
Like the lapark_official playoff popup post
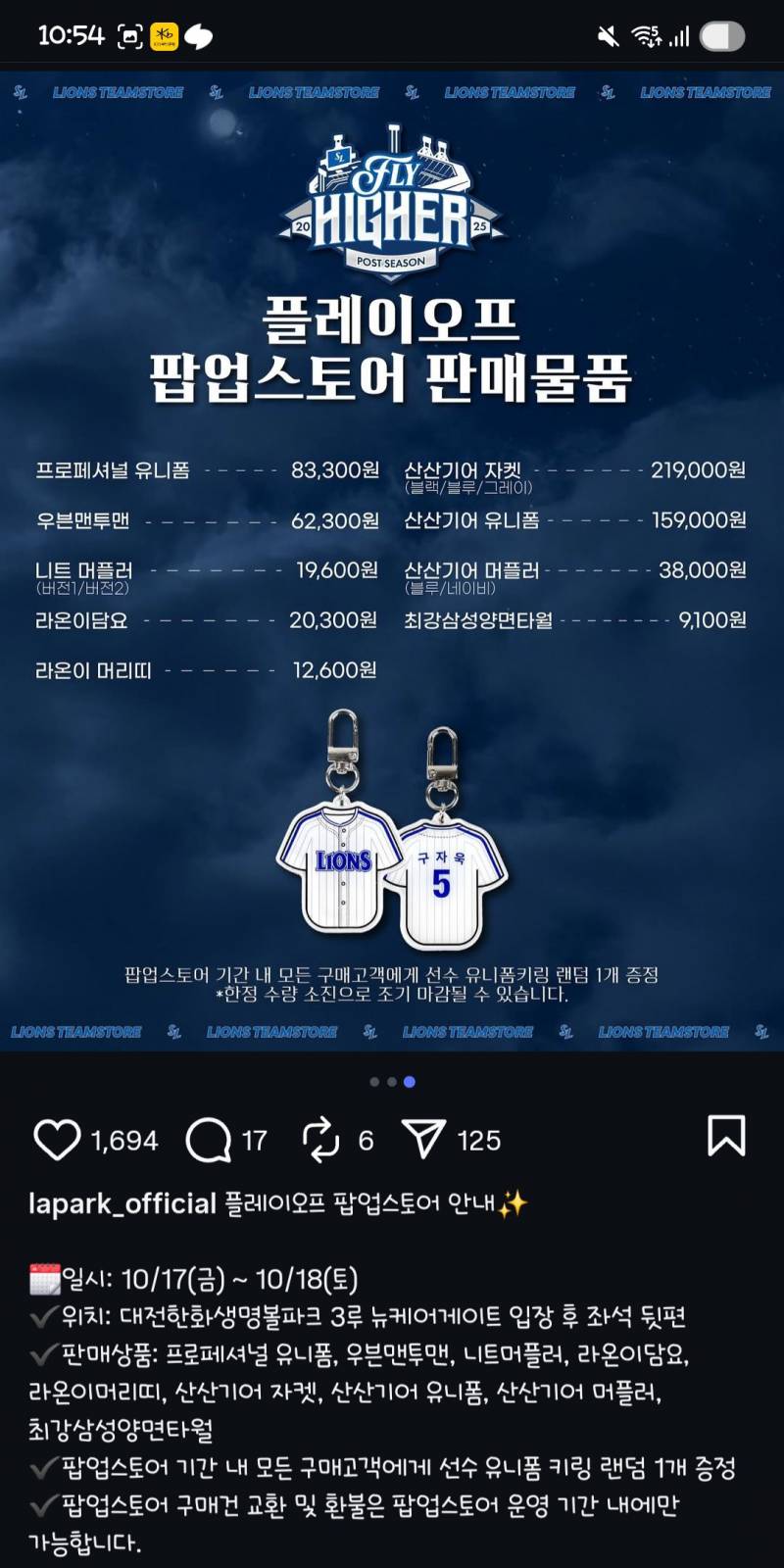pos(57,1140)
